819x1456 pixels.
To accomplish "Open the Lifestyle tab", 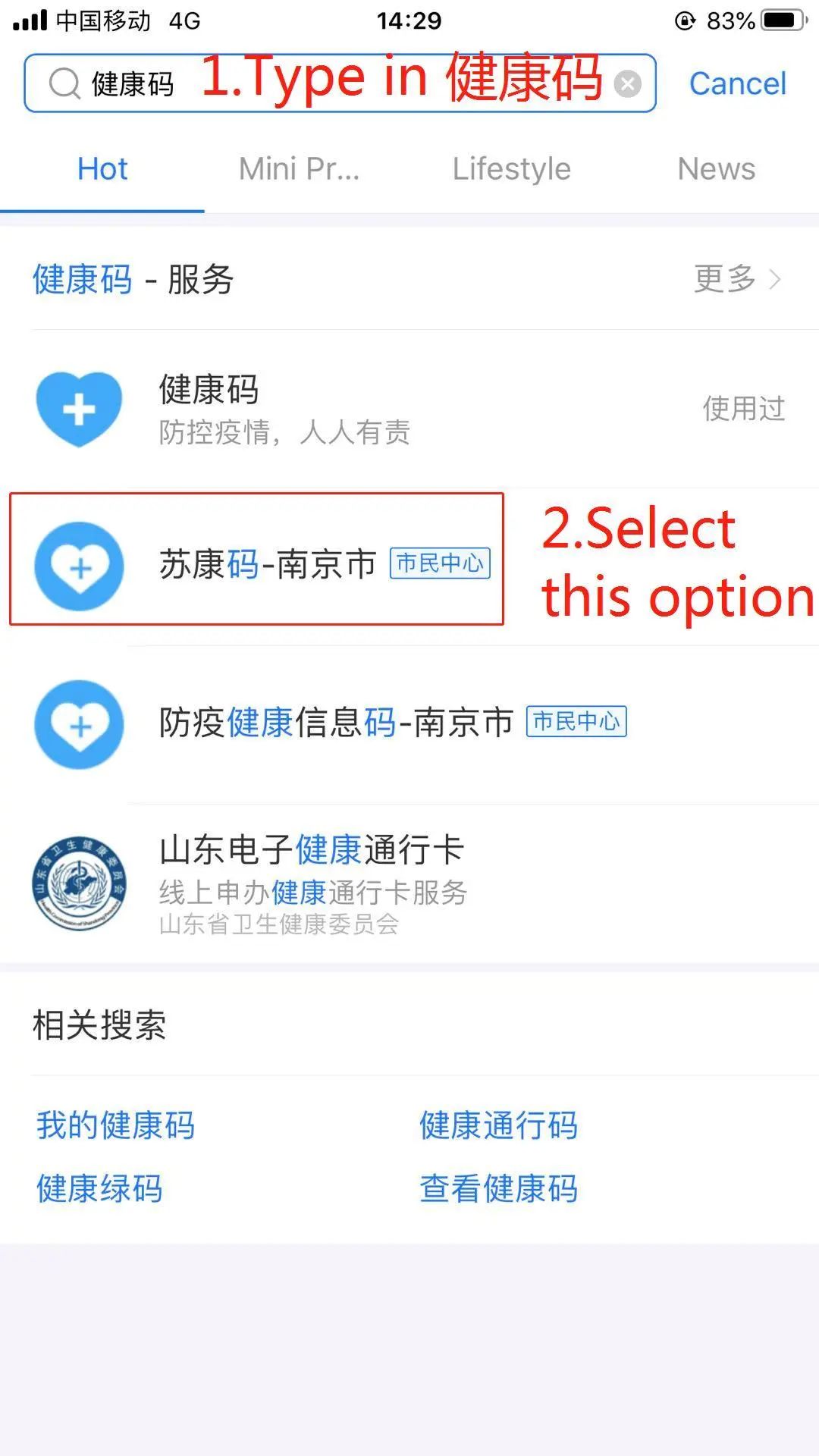I will (511, 169).
